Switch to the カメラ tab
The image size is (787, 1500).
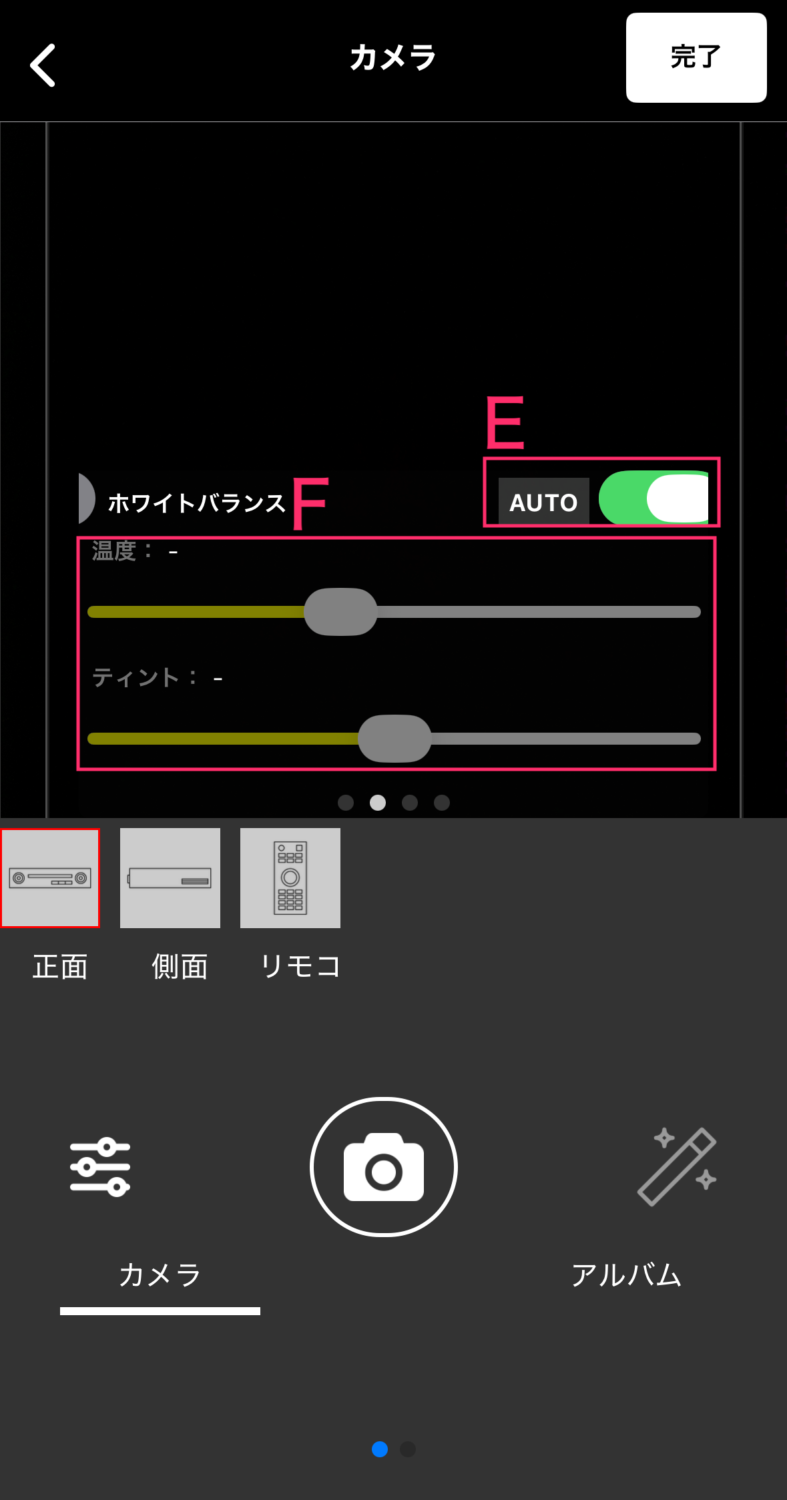(x=160, y=1275)
